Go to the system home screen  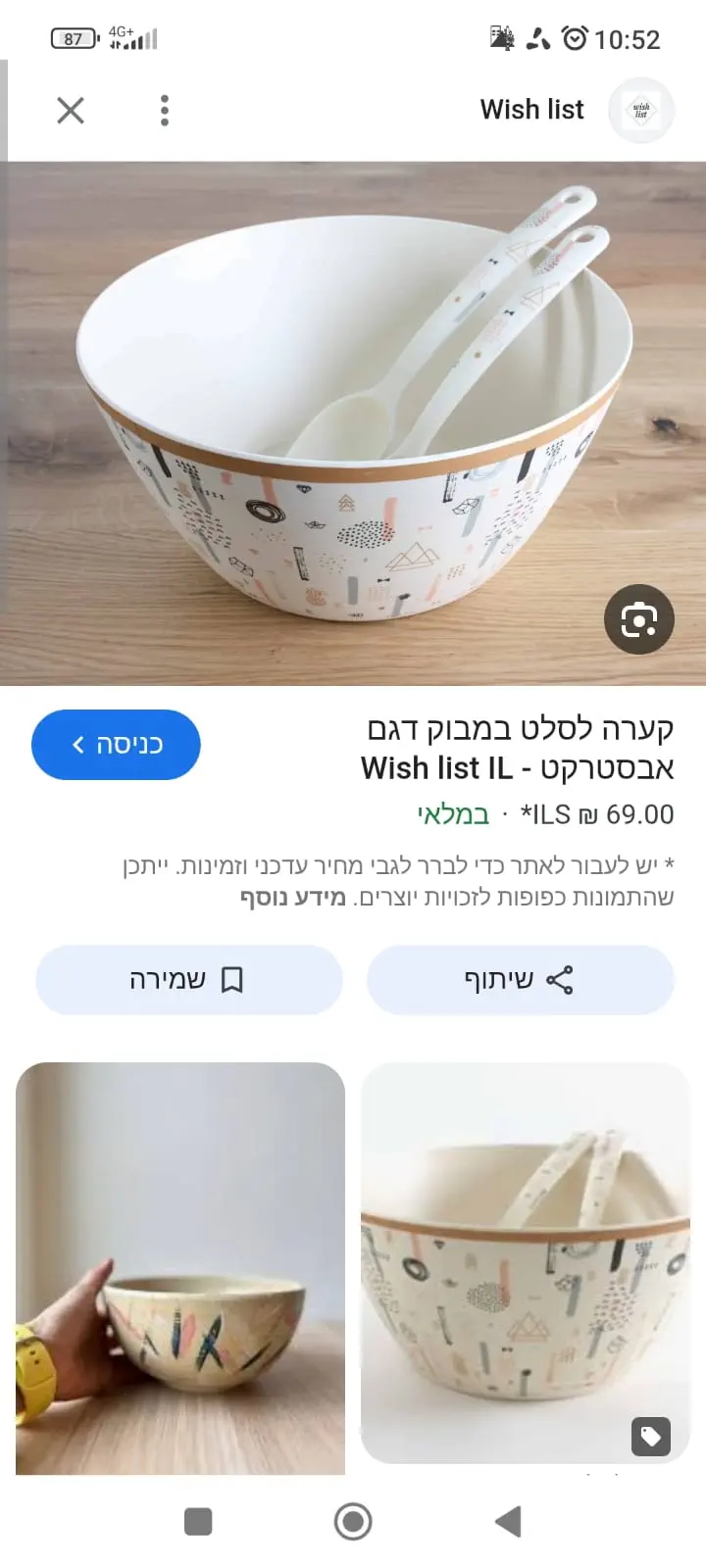(353, 1522)
